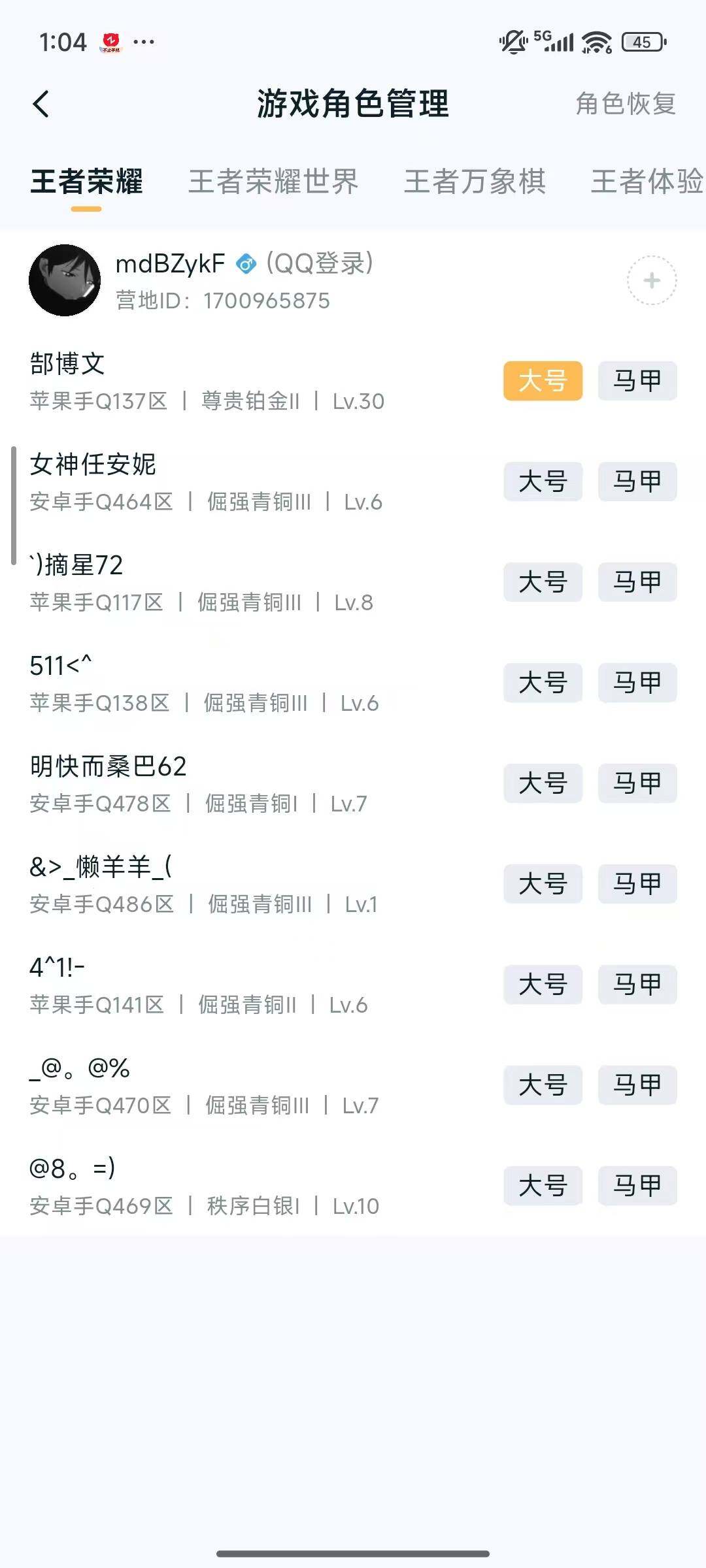
Task: Tap the male gender icon beside mdBZykF
Action: [x=247, y=264]
